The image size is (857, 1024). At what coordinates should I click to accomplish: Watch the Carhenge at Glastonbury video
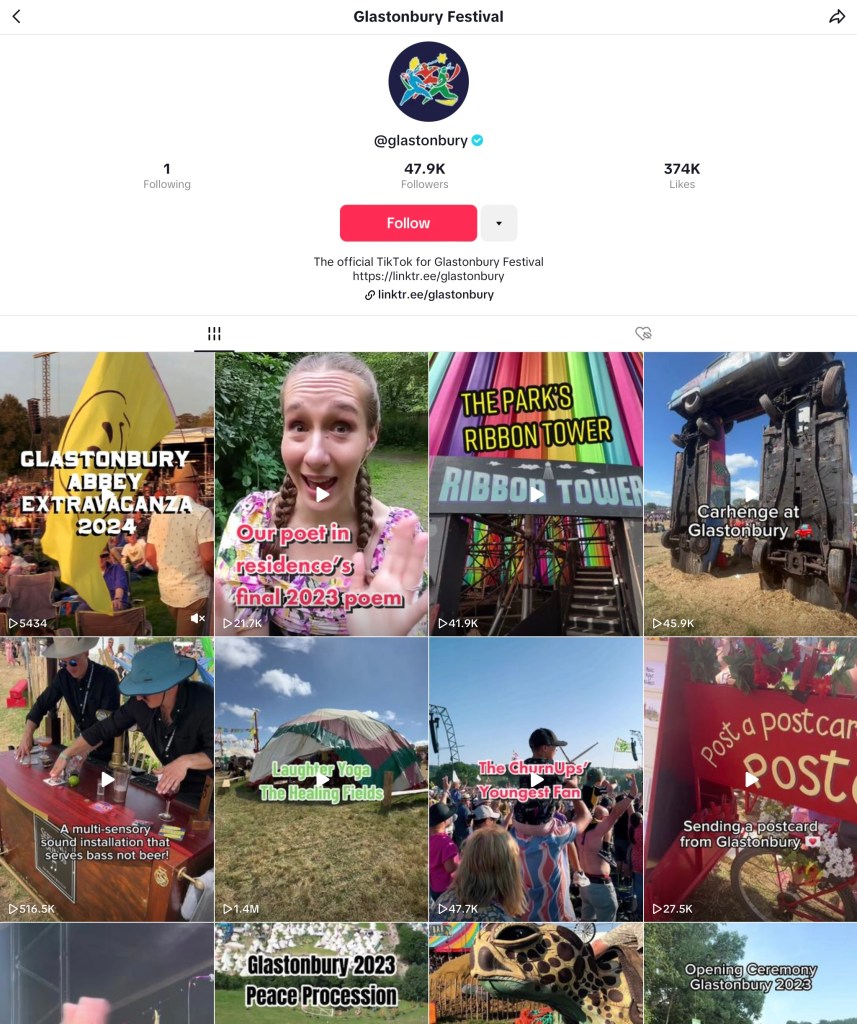pos(750,494)
